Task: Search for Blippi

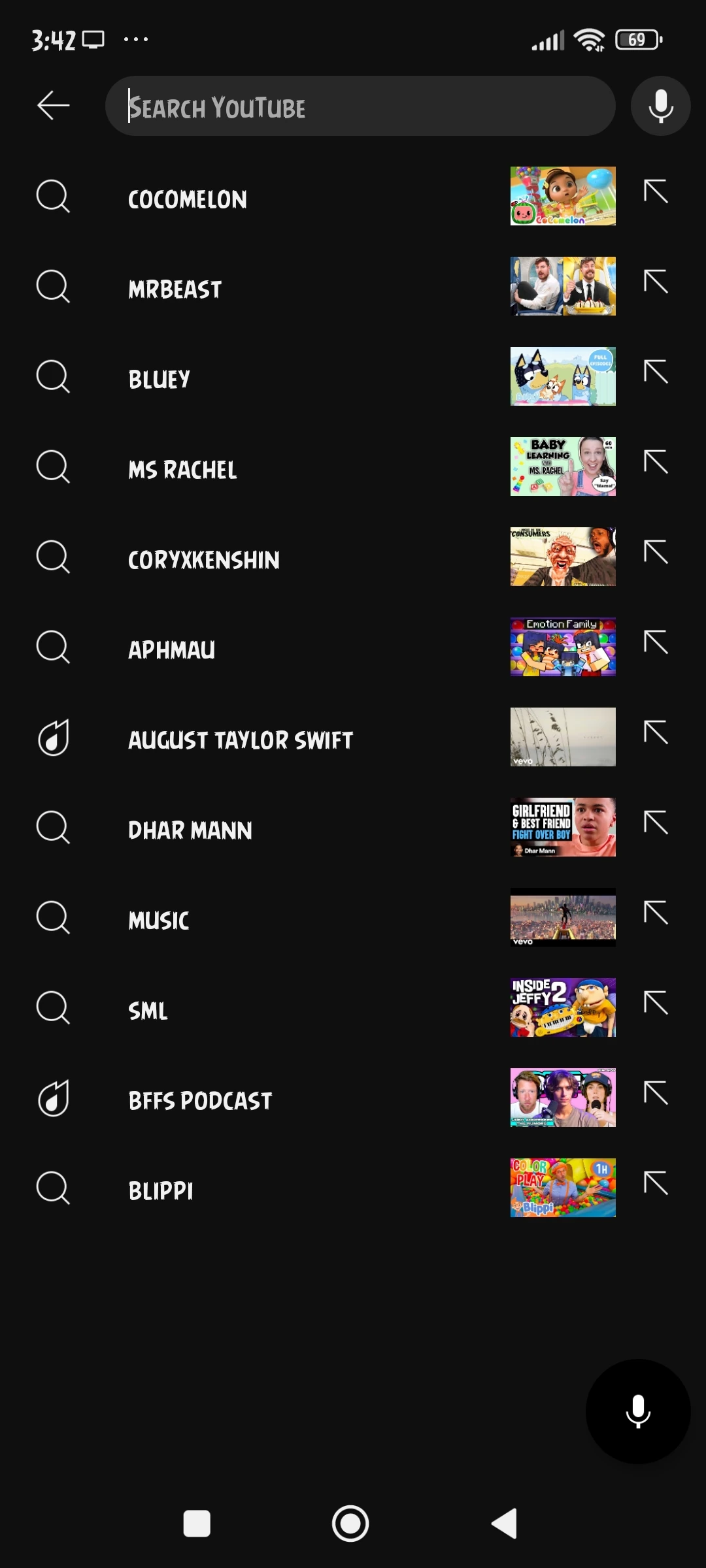Action: [x=161, y=1190]
